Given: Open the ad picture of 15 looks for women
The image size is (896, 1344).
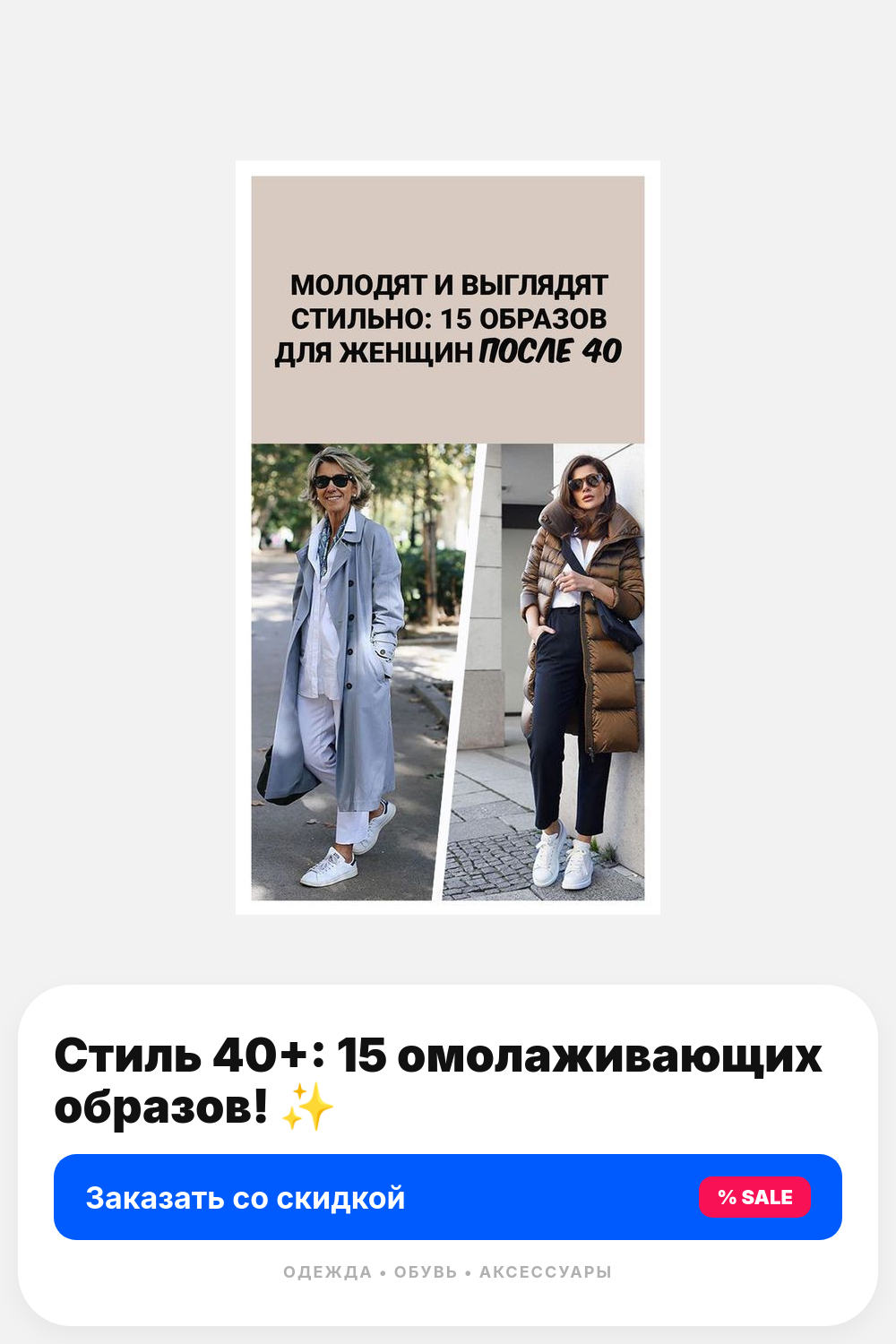Looking at the screenshot, I should coord(448,538).
